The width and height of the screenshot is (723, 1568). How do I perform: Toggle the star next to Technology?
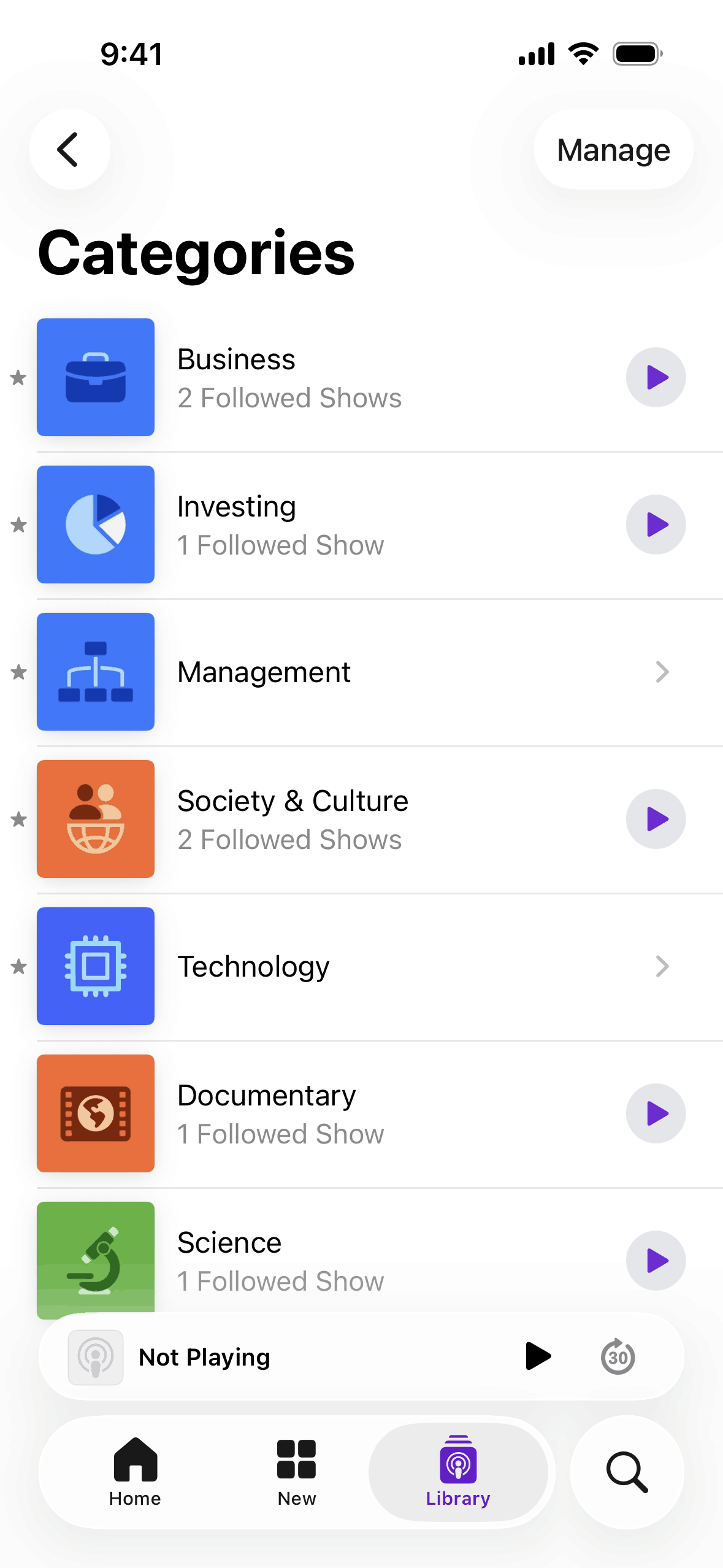coord(18,966)
